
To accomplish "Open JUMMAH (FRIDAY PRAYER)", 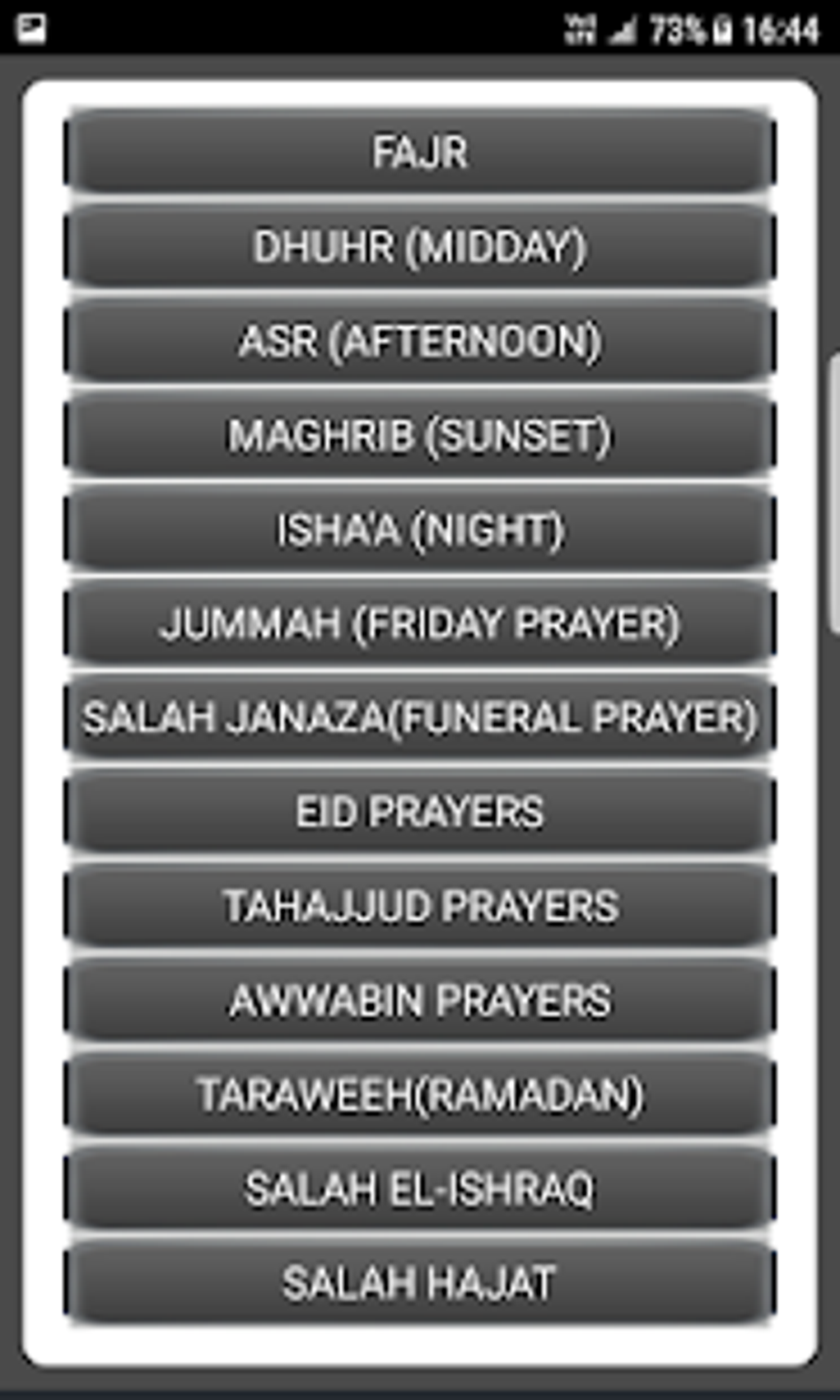I will [x=419, y=623].
